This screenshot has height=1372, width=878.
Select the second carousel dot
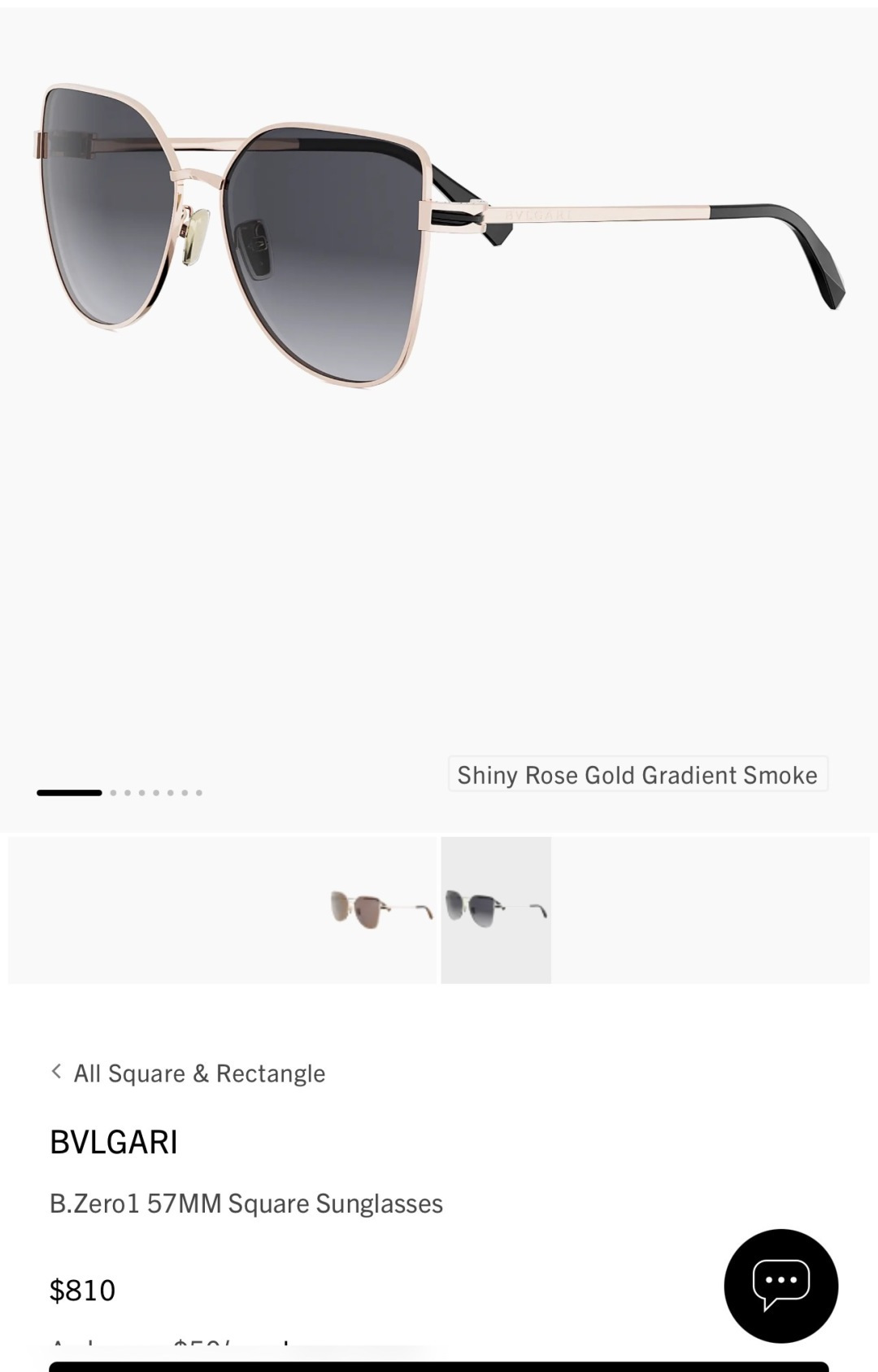pyautogui.click(x=113, y=792)
